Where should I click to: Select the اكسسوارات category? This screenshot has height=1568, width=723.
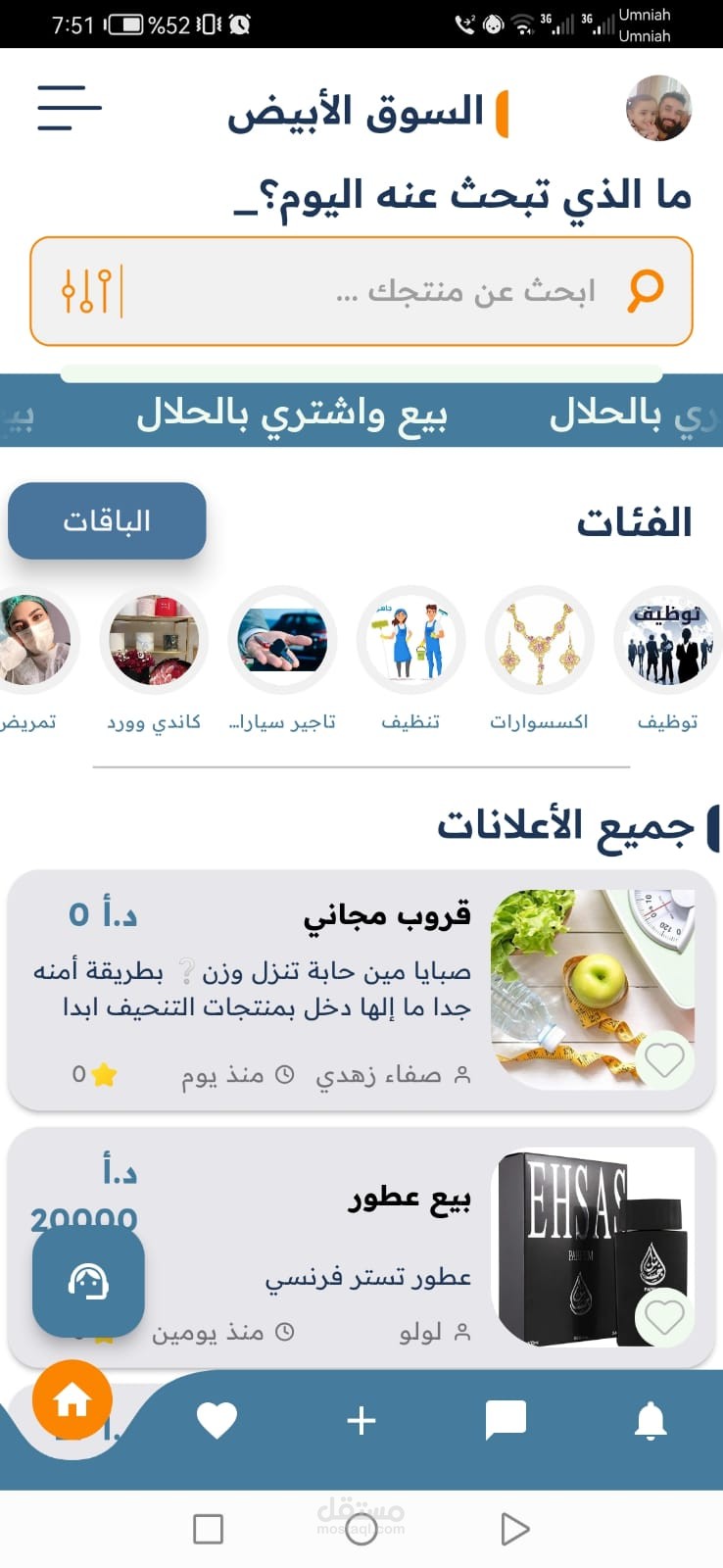tap(540, 642)
